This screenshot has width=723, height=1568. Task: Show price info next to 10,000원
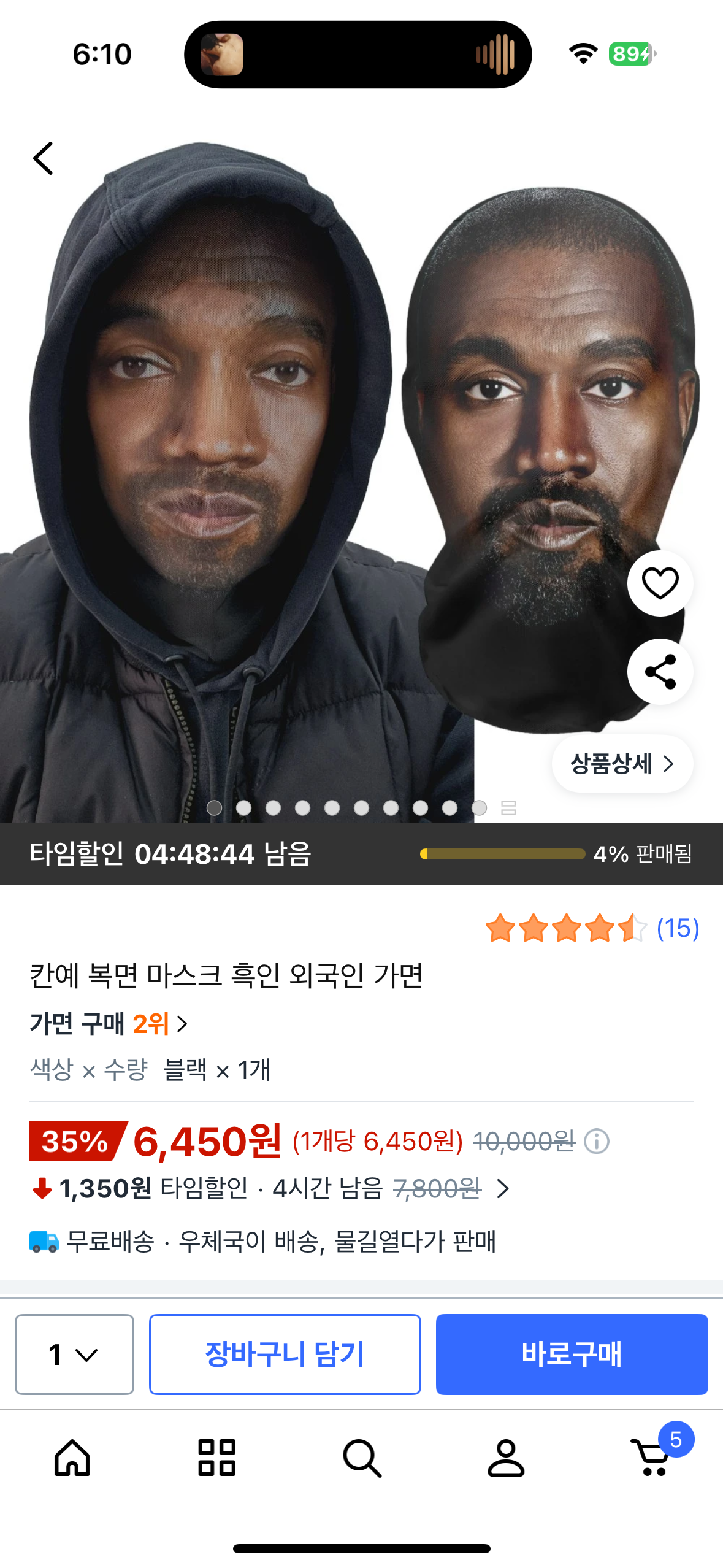(x=597, y=1142)
